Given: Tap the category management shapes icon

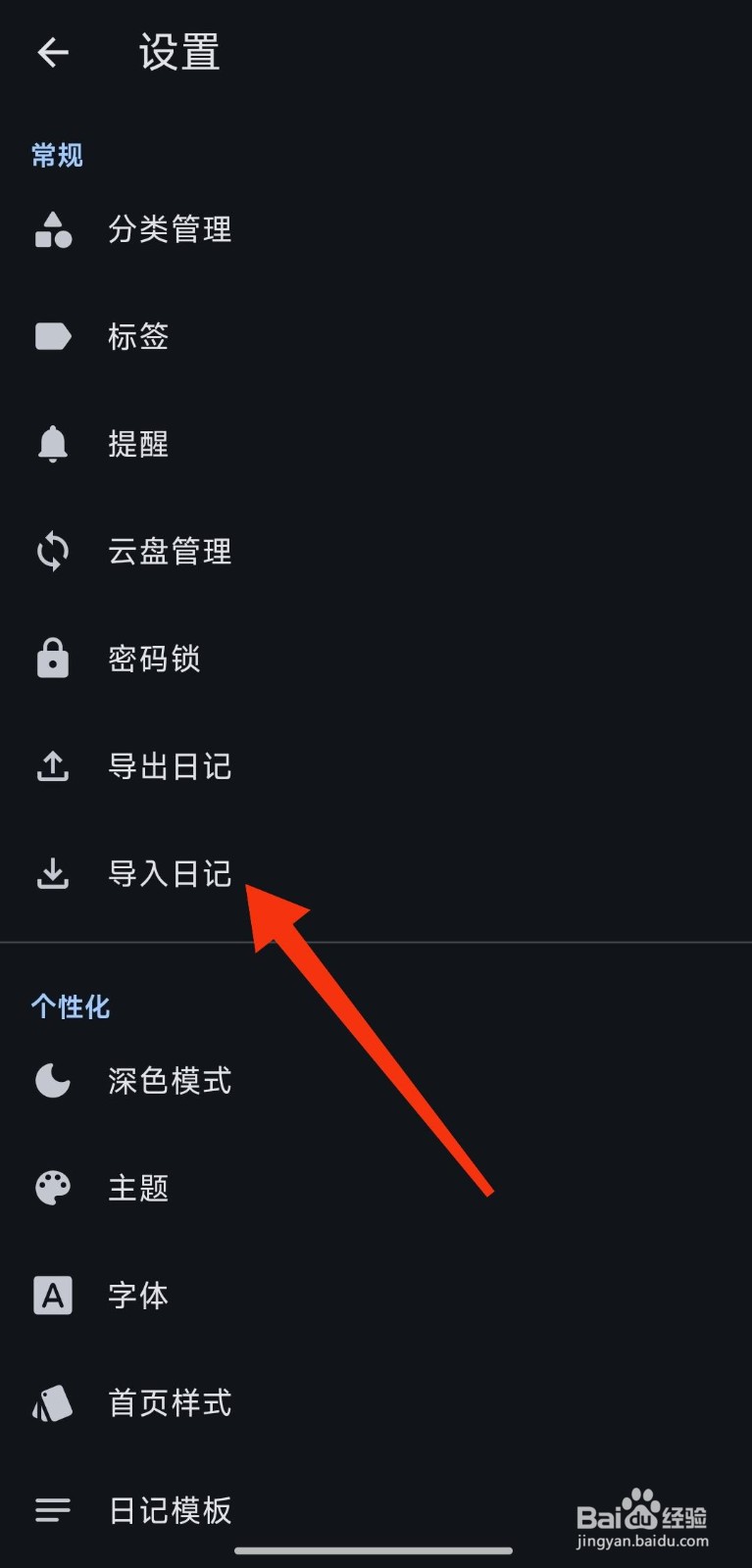Looking at the screenshot, I should click(52, 231).
